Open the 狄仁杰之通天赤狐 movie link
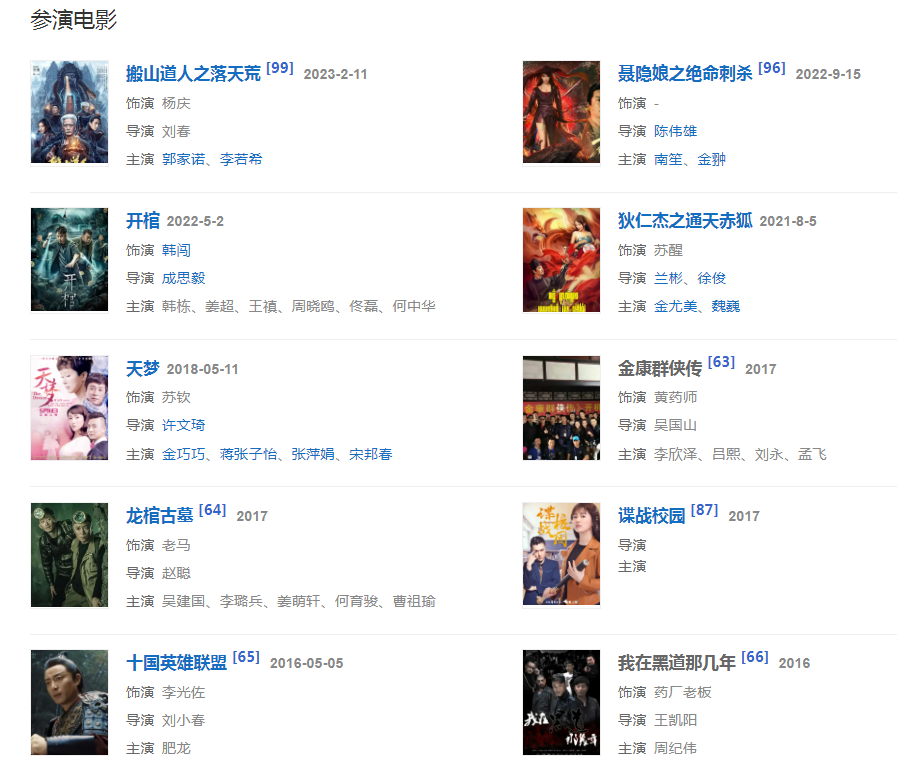Image resolution: width=897 pixels, height=776 pixels. click(x=685, y=221)
